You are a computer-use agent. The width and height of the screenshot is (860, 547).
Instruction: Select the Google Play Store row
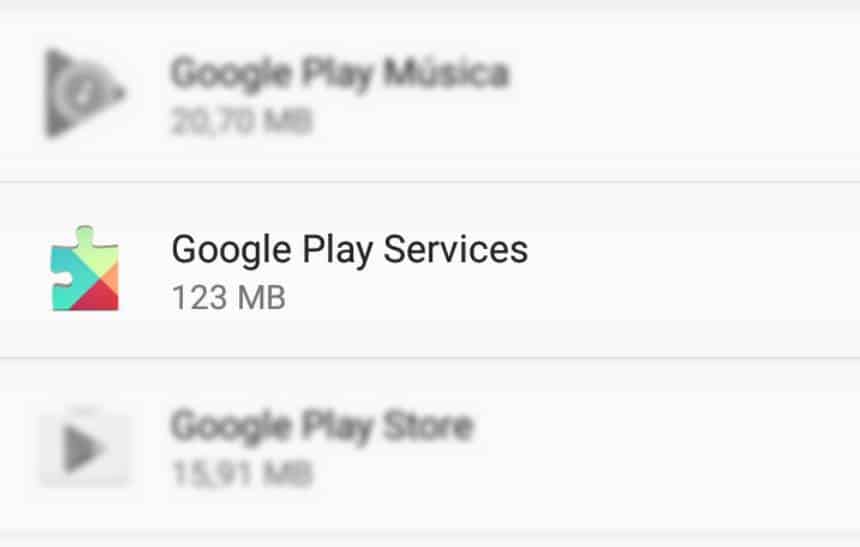320,446
